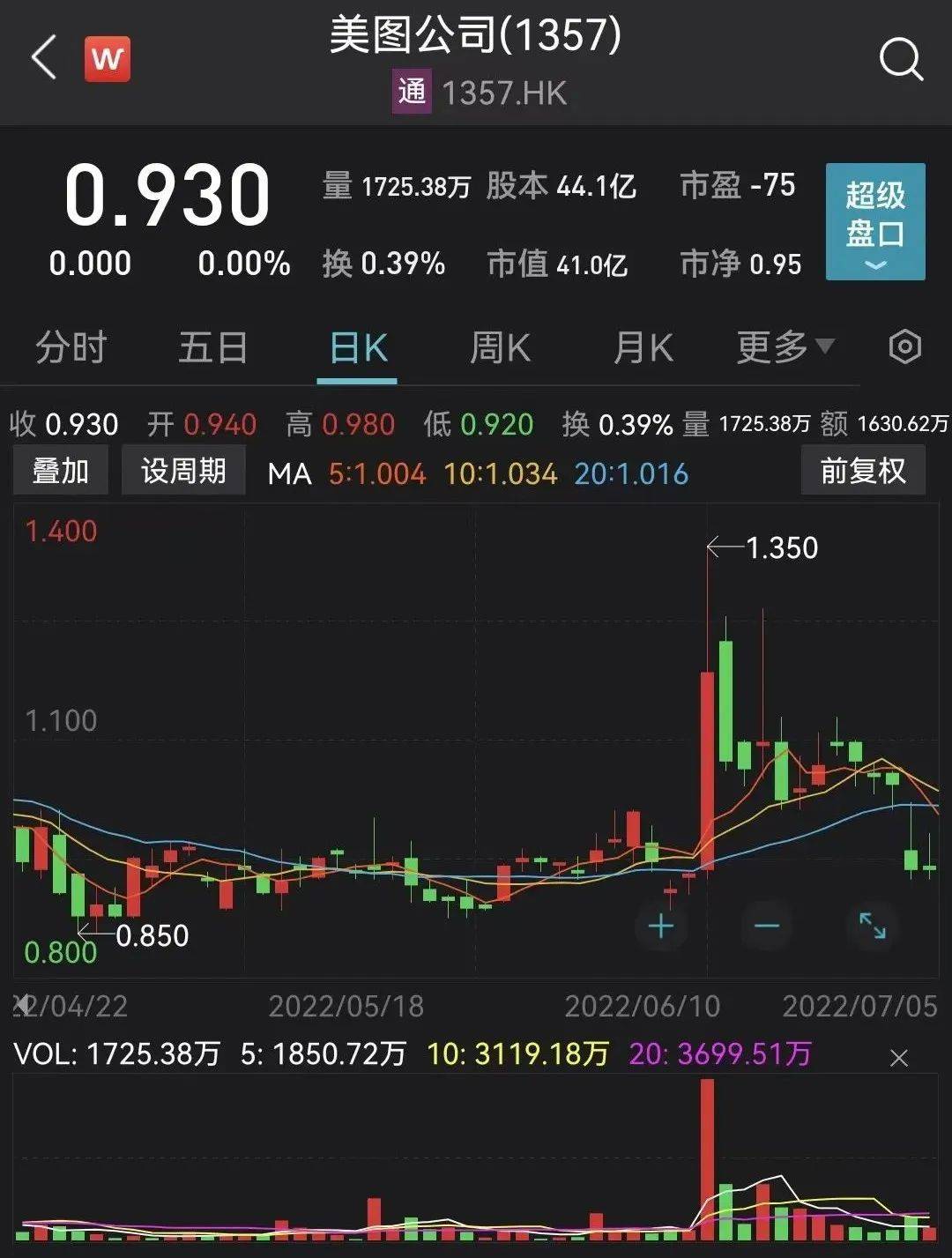
Task: Tap the 通 Stock Connect badge
Action: tap(411, 90)
